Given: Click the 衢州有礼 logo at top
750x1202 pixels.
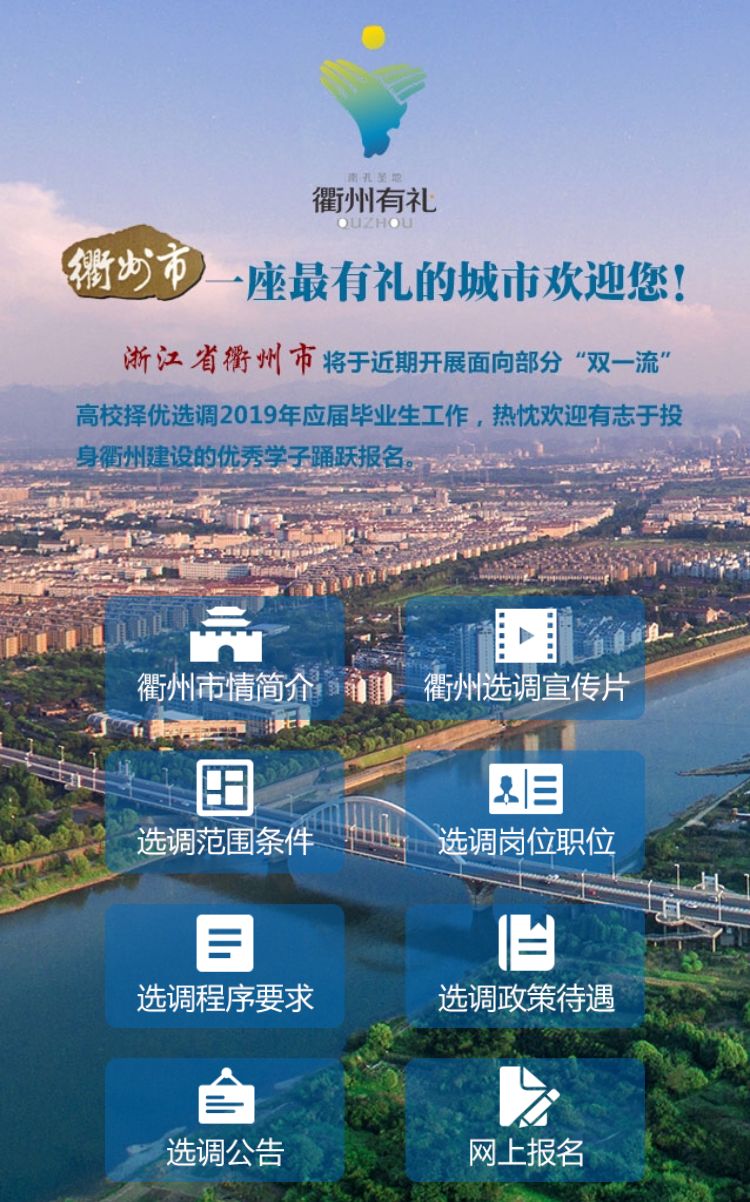Looking at the screenshot, I should click(374, 130).
